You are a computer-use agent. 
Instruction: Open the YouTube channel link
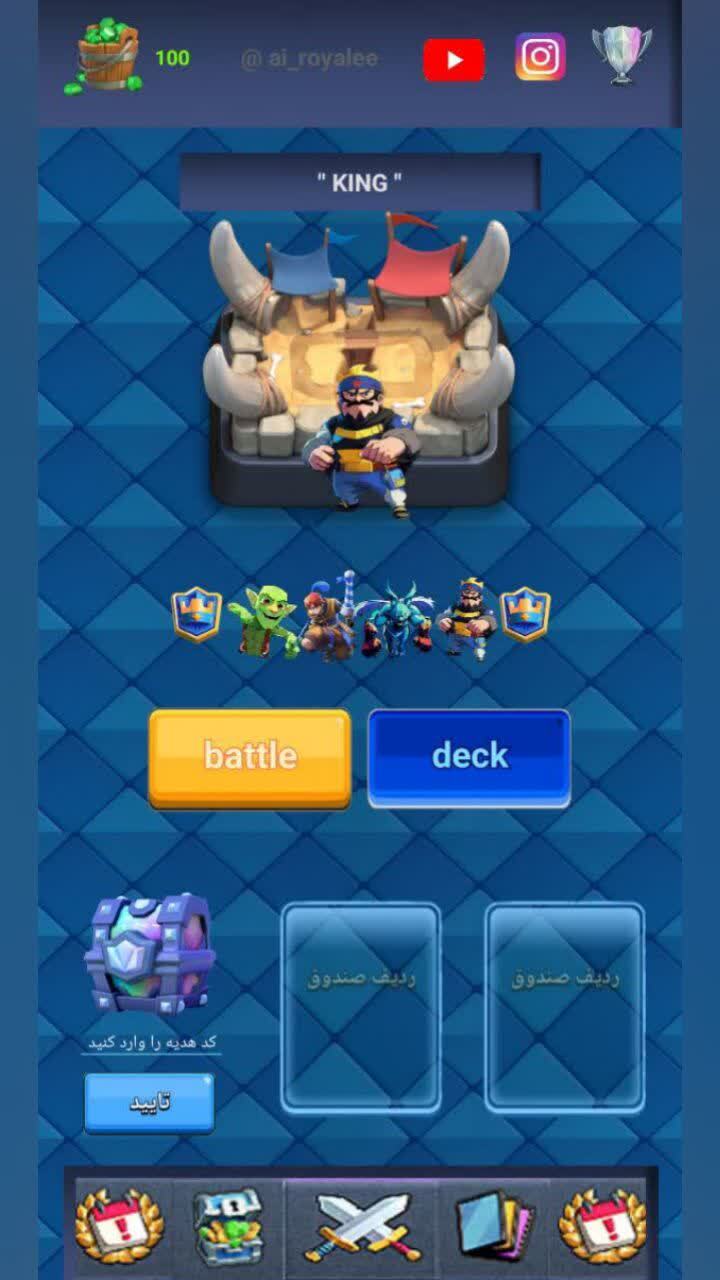point(454,60)
